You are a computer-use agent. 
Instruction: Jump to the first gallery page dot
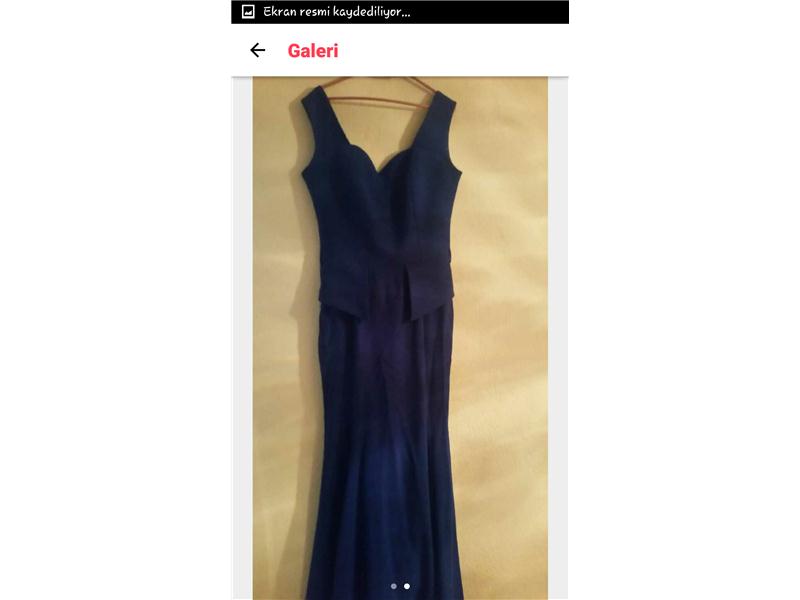coord(394,586)
